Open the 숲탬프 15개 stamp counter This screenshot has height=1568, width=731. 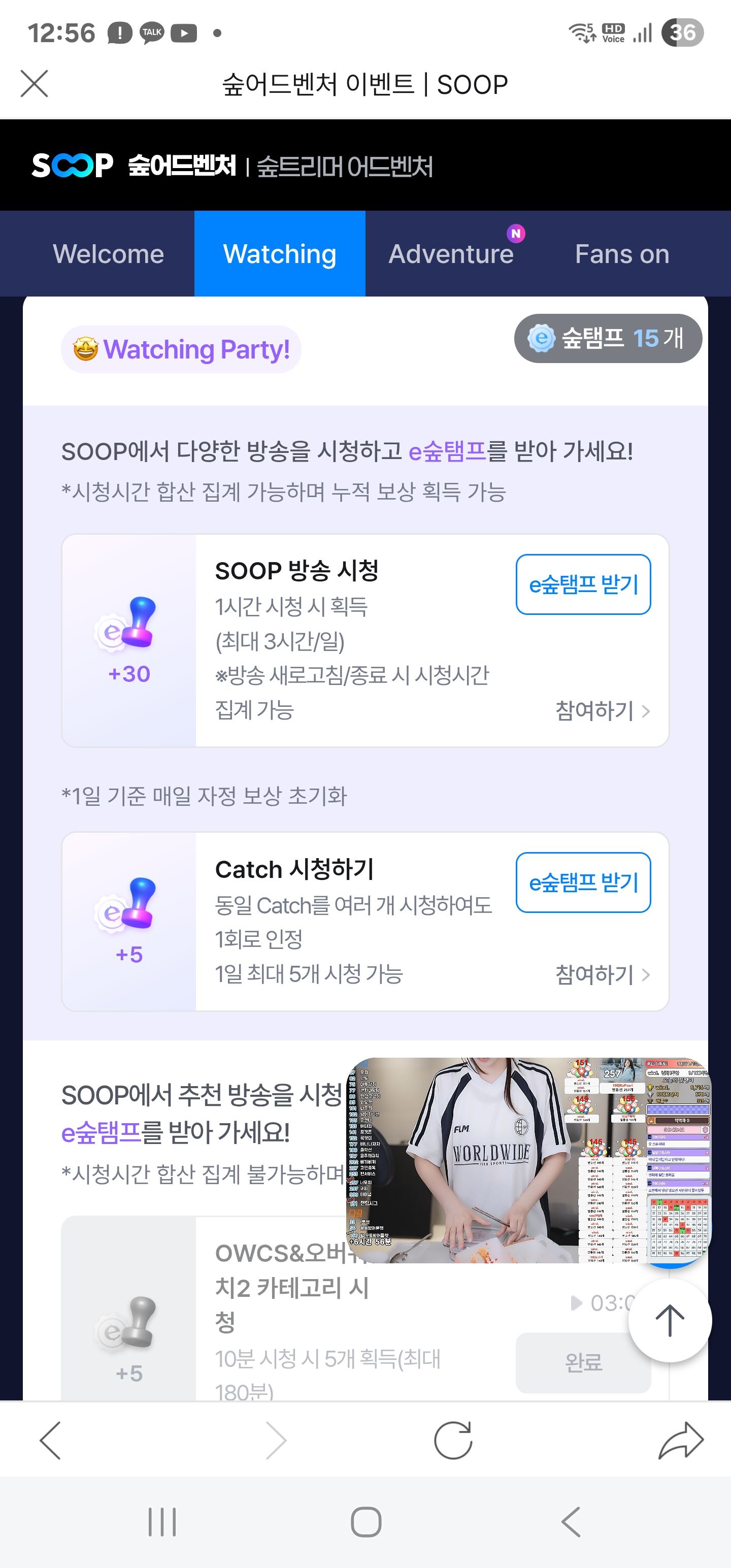coord(608,339)
